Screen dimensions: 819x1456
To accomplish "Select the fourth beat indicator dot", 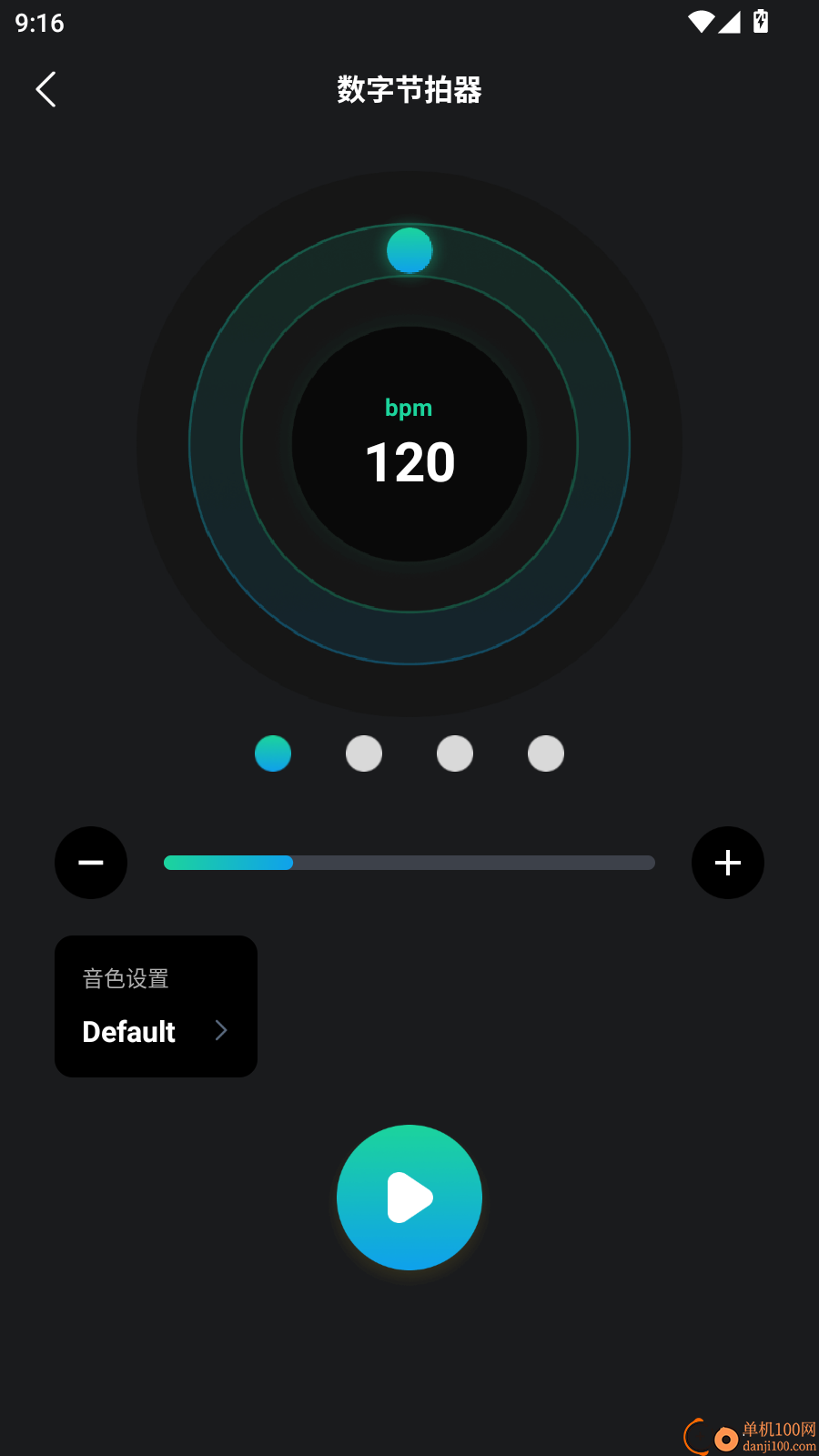I will pos(546,753).
